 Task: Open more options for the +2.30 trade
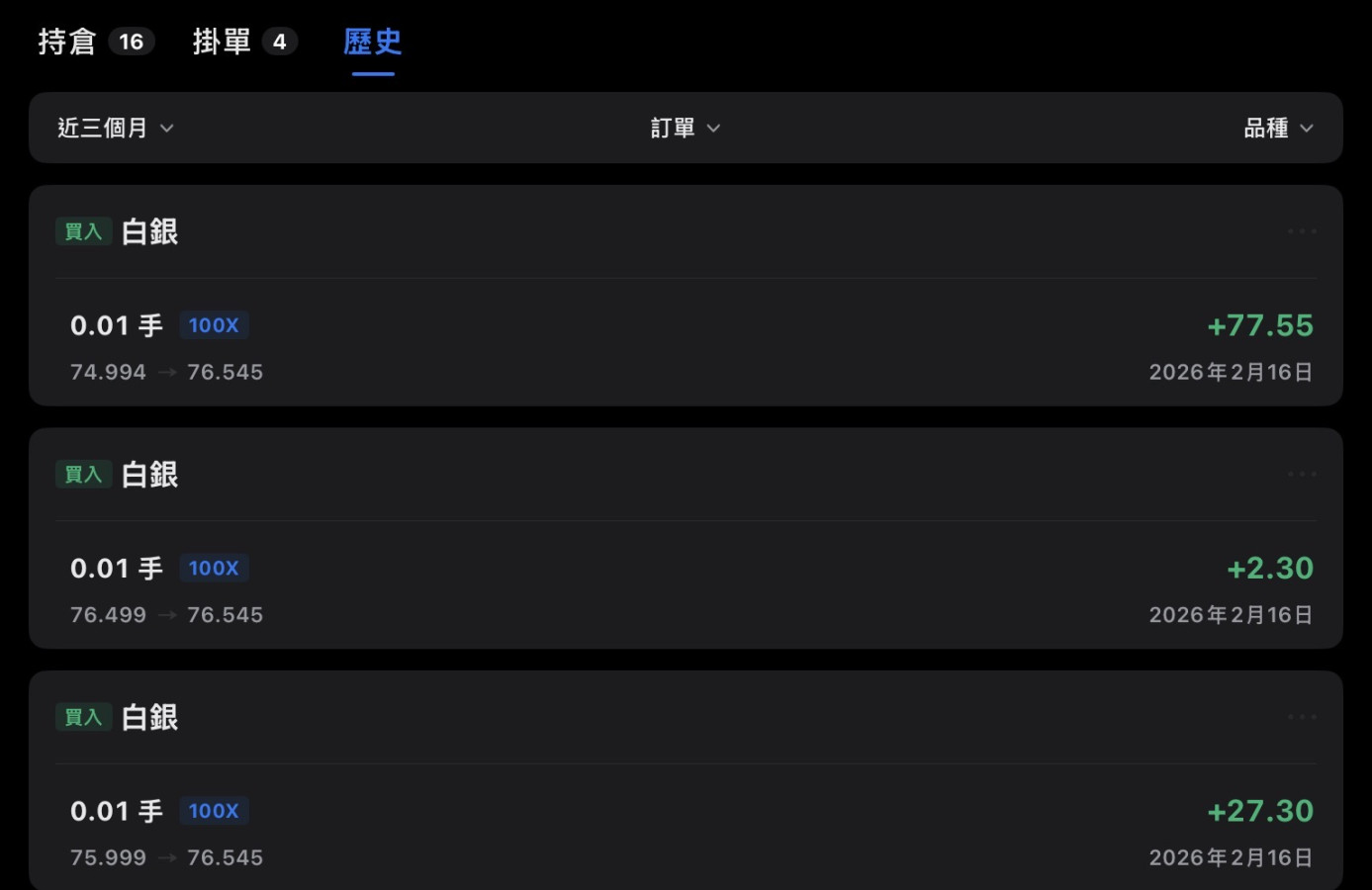click(1301, 475)
